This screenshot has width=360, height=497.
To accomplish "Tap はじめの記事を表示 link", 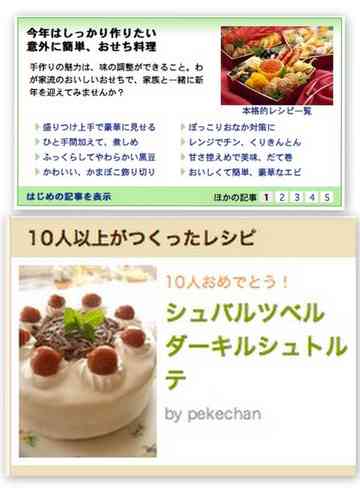I will [x=69, y=196].
